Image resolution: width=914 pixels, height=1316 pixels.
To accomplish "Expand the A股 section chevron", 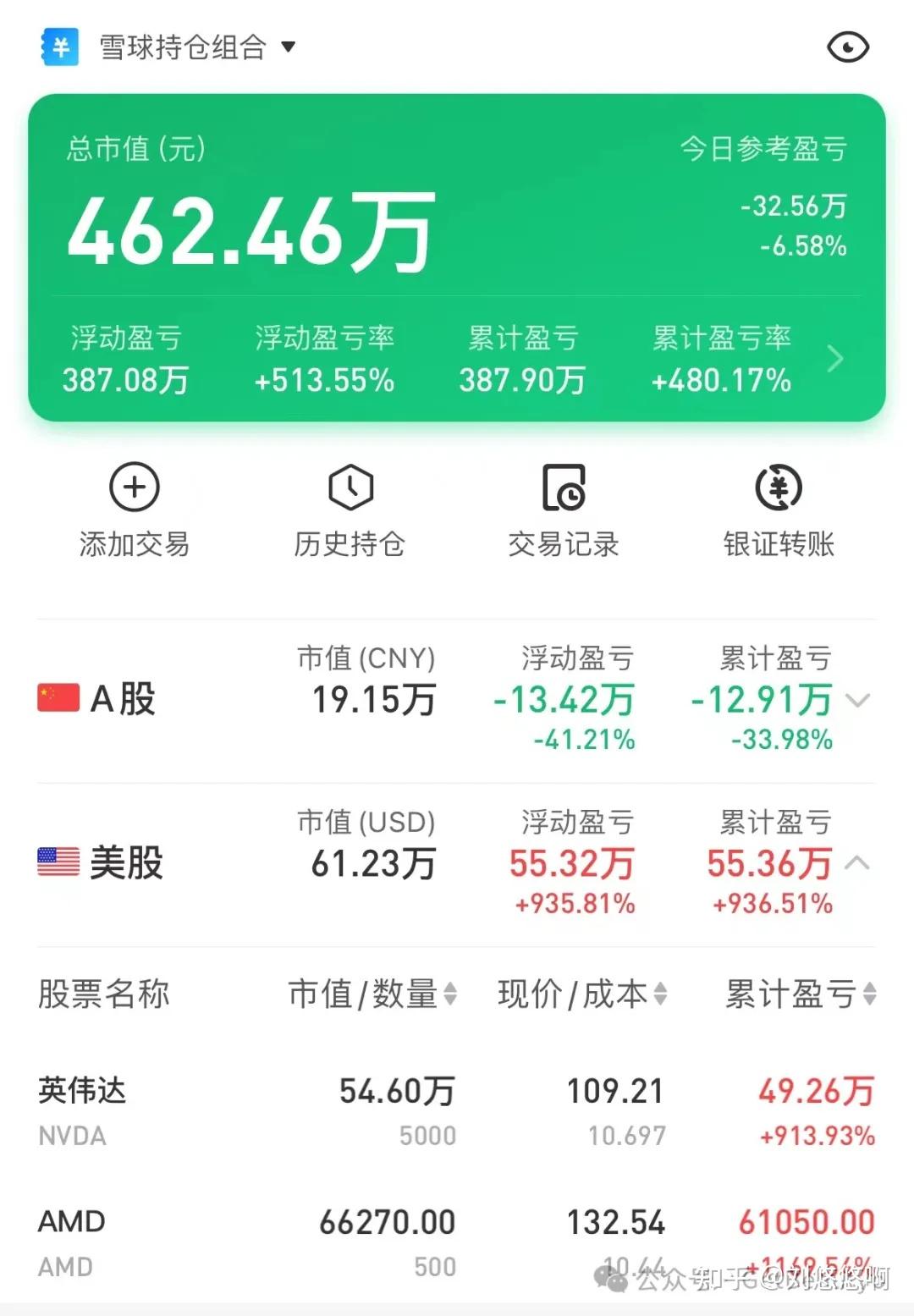I will click(x=858, y=701).
